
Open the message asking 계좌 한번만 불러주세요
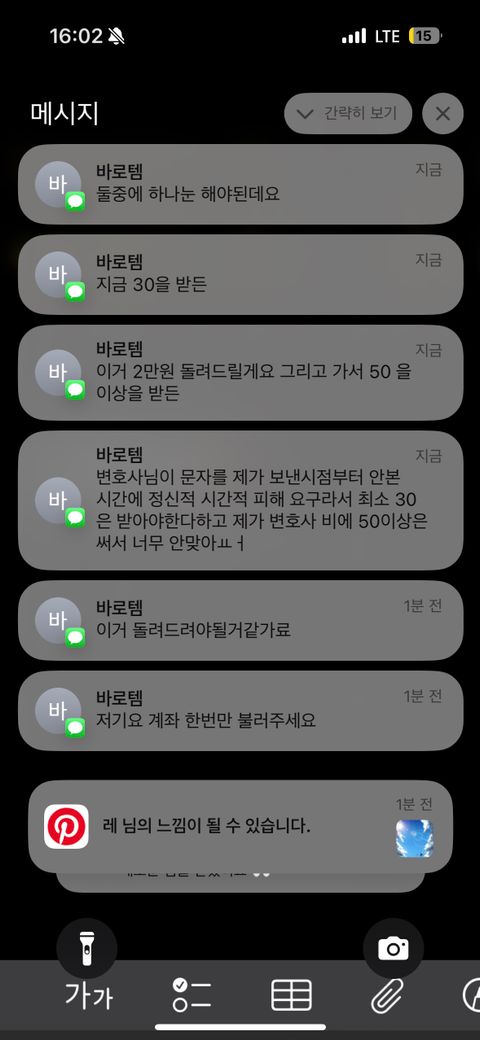240,710
